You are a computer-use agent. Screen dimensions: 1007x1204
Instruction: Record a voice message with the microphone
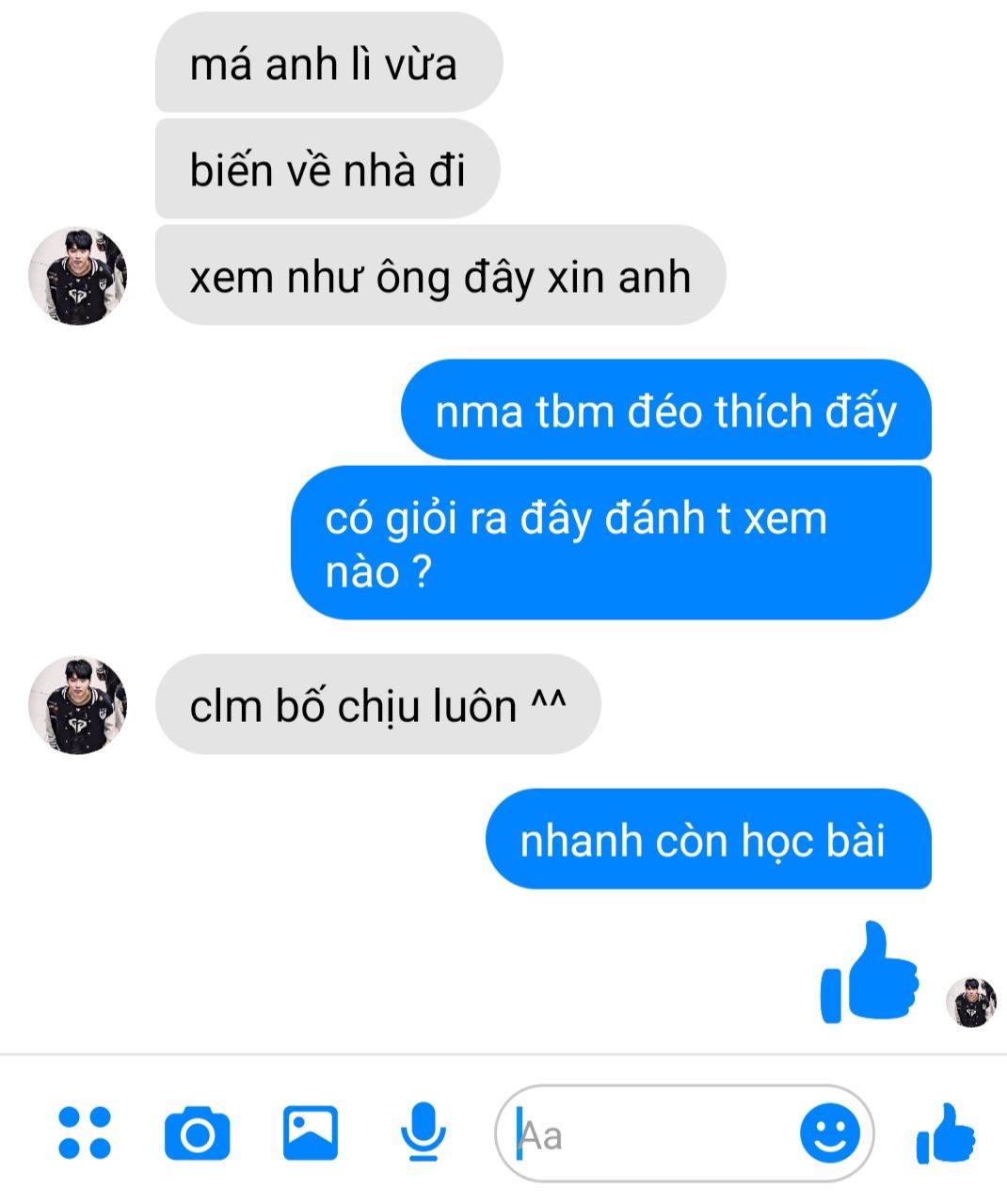coord(424,1132)
